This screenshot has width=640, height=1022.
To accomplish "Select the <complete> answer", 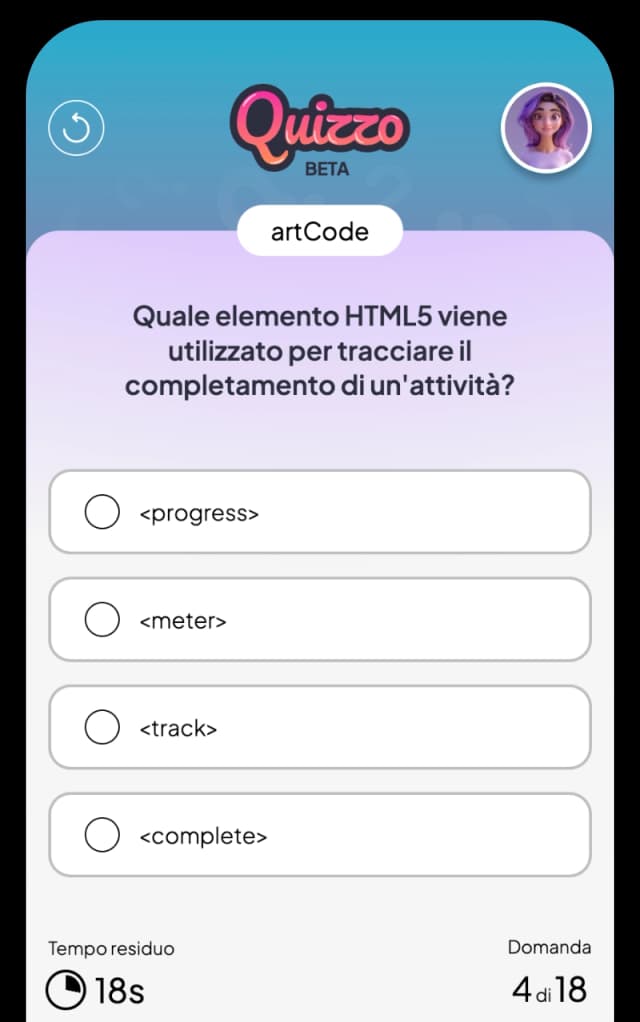I will [319, 835].
